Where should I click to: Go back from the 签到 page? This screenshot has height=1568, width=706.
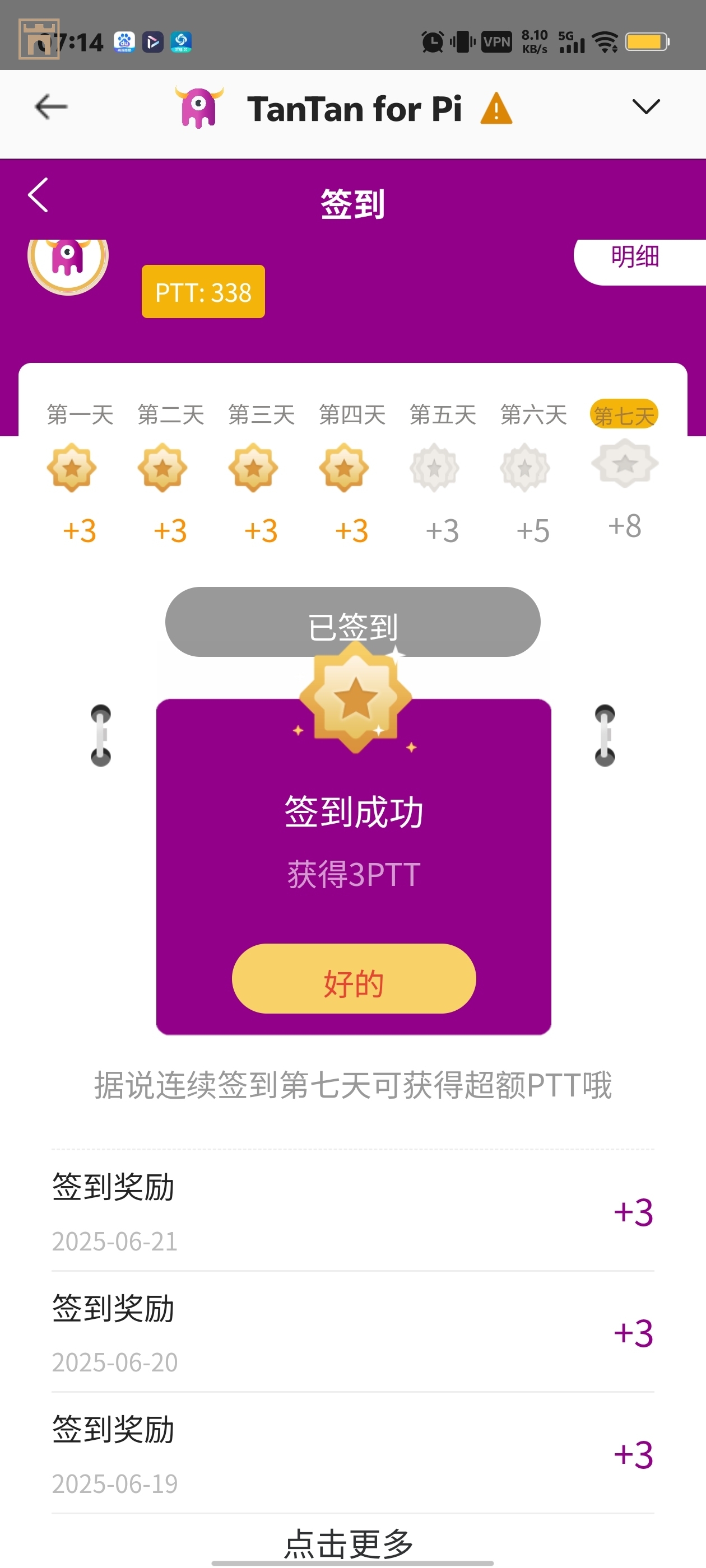[38, 195]
